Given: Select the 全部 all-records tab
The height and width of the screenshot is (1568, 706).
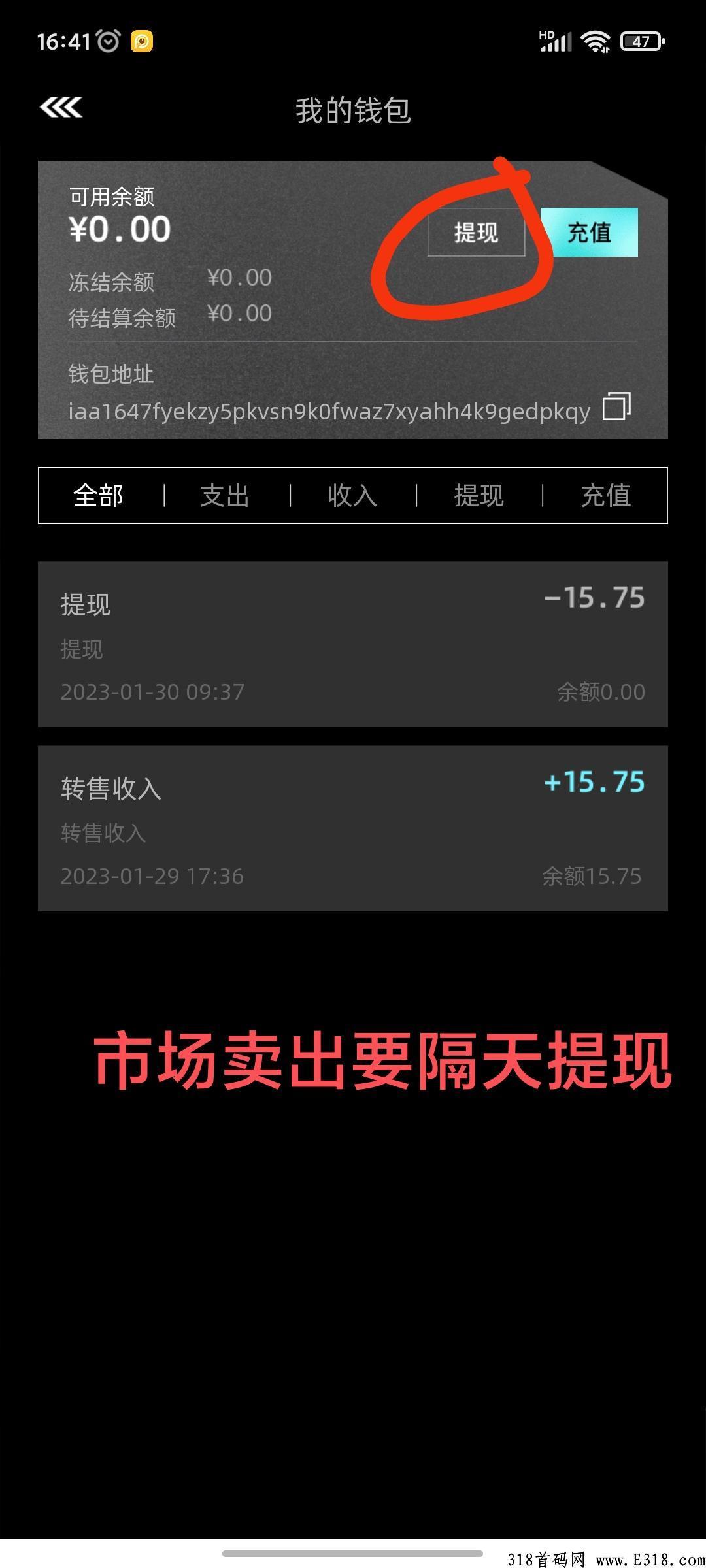Looking at the screenshot, I should (x=98, y=495).
